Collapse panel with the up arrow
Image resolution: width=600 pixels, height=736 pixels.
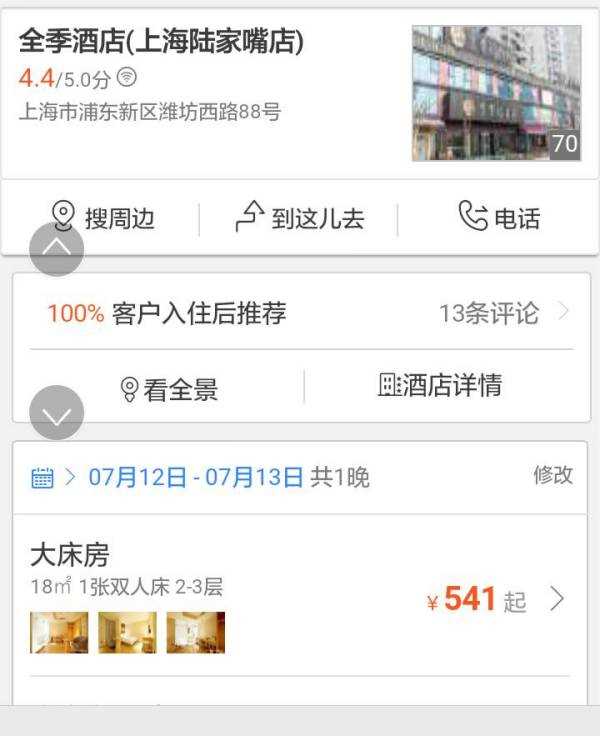coord(57,248)
